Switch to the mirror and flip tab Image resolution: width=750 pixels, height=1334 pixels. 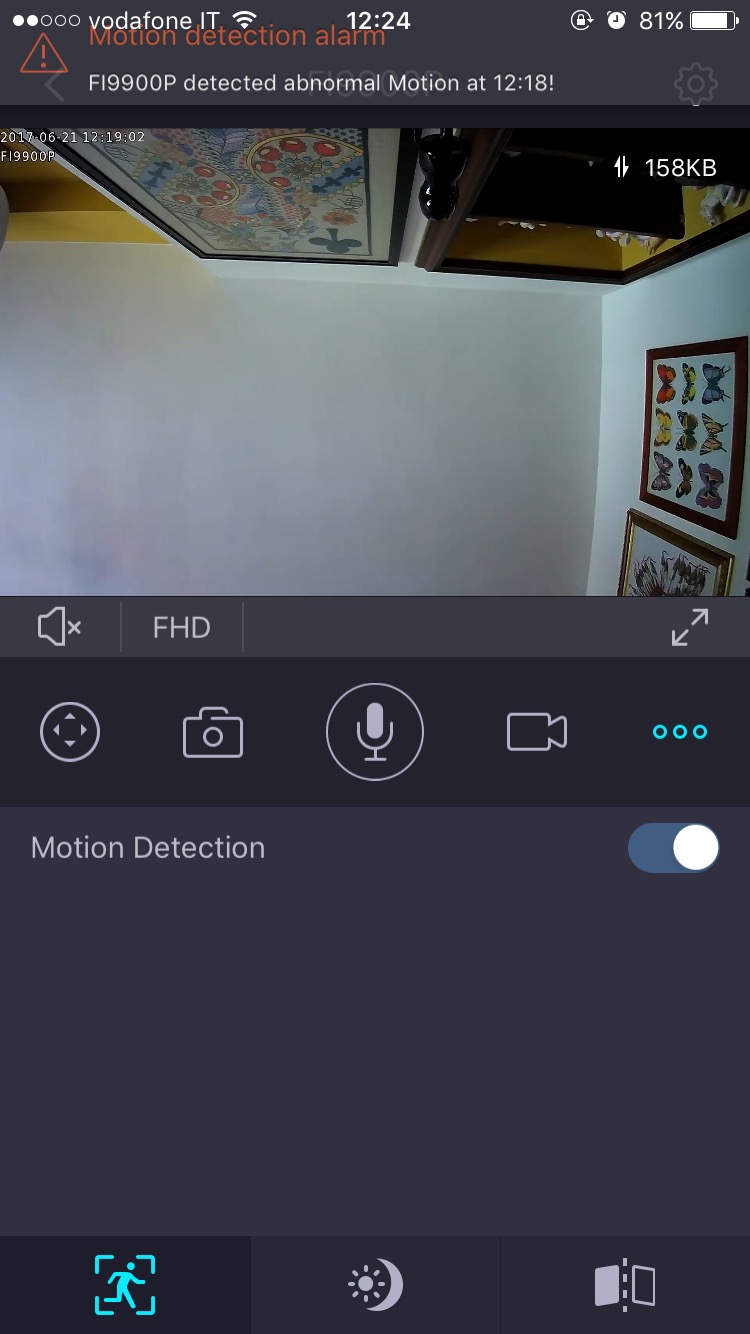pyautogui.click(x=625, y=1284)
